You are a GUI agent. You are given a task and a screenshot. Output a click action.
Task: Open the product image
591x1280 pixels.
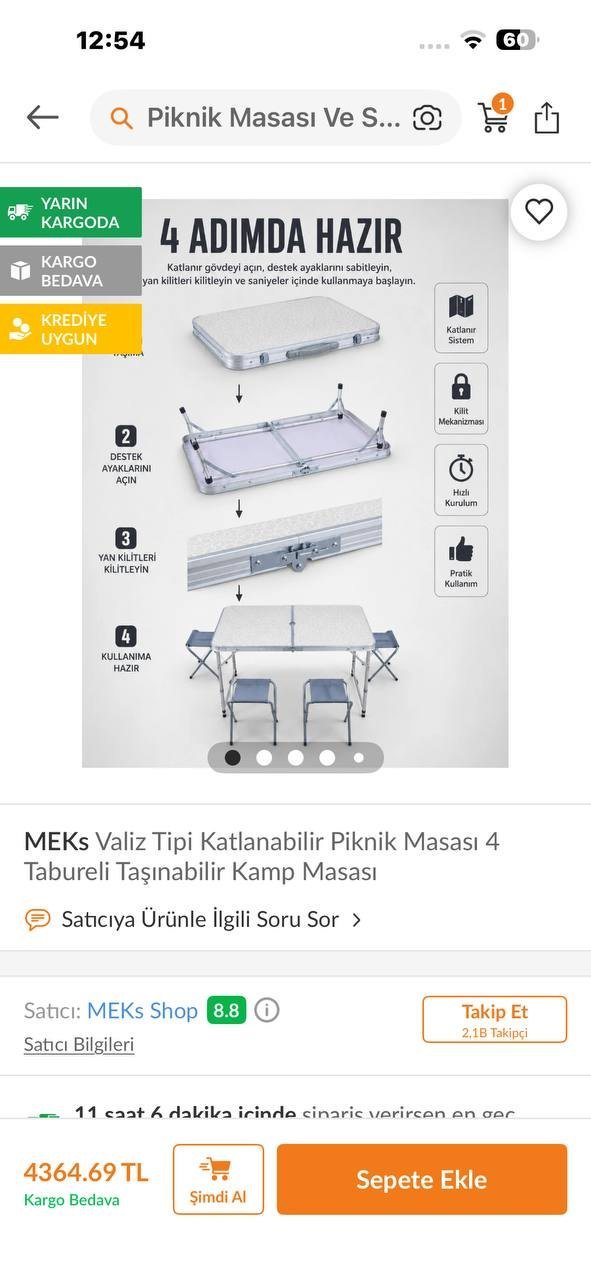click(295, 483)
